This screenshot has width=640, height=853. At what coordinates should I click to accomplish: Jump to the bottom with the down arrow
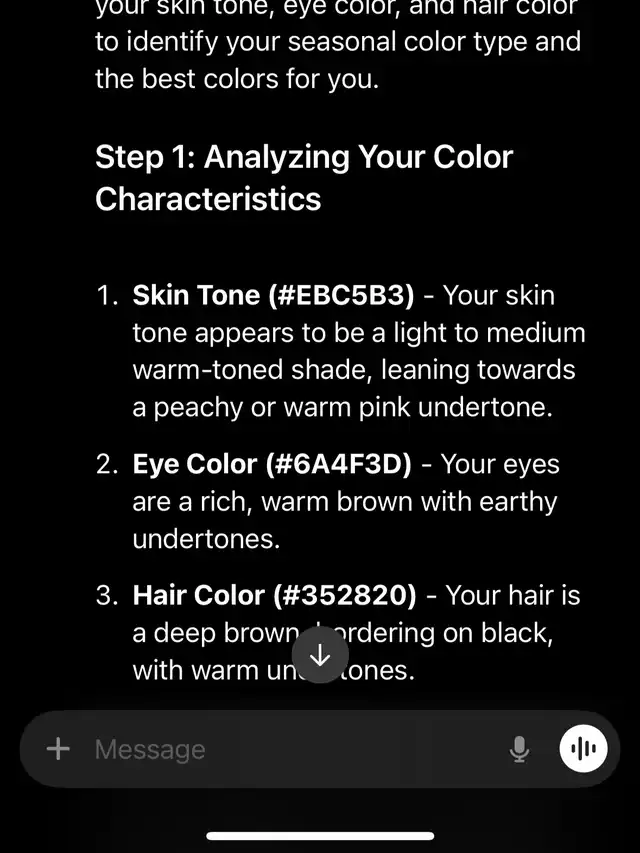320,656
